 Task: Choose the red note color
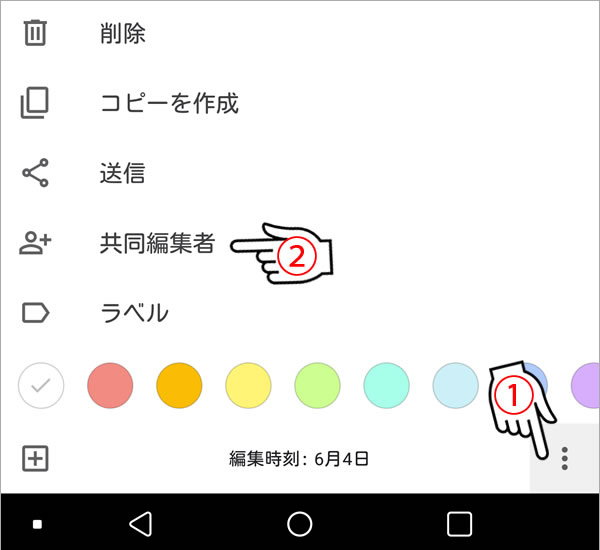point(110,384)
